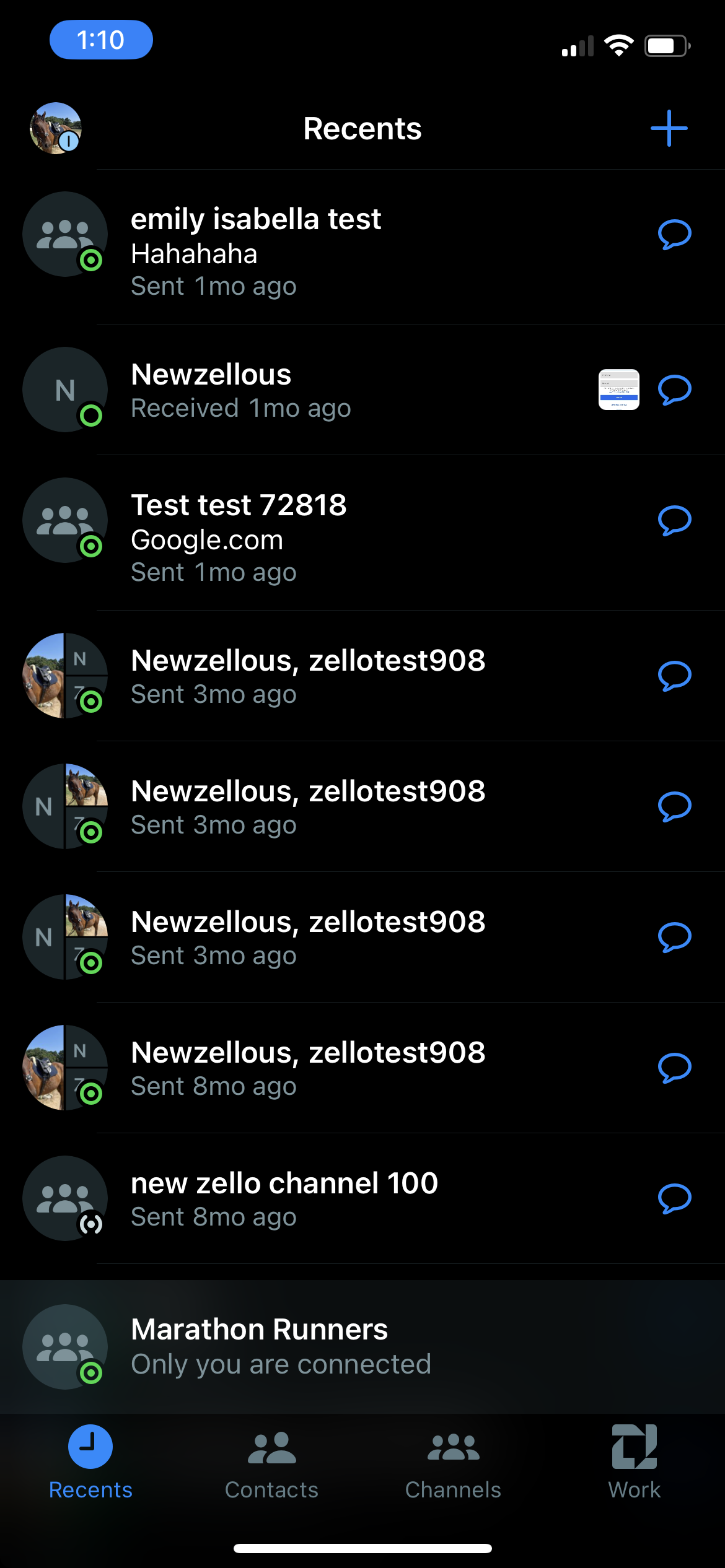Open the Newzellous contact conversation
Screen dimensions: 725x1568
pos(310,390)
